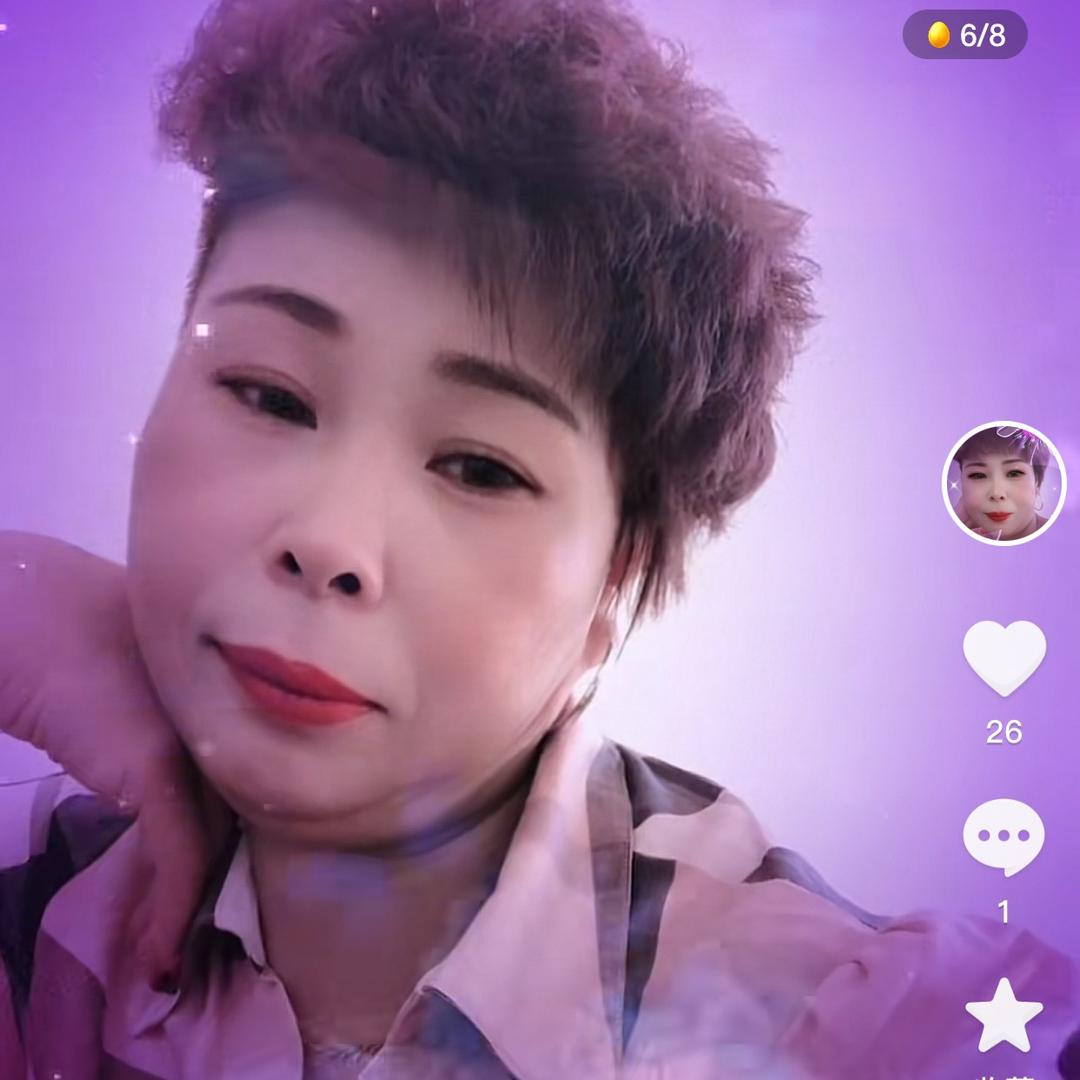The height and width of the screenshot is (1080, 1080).
Task: Add this video to favorites
Action: click(1004, 1015)
